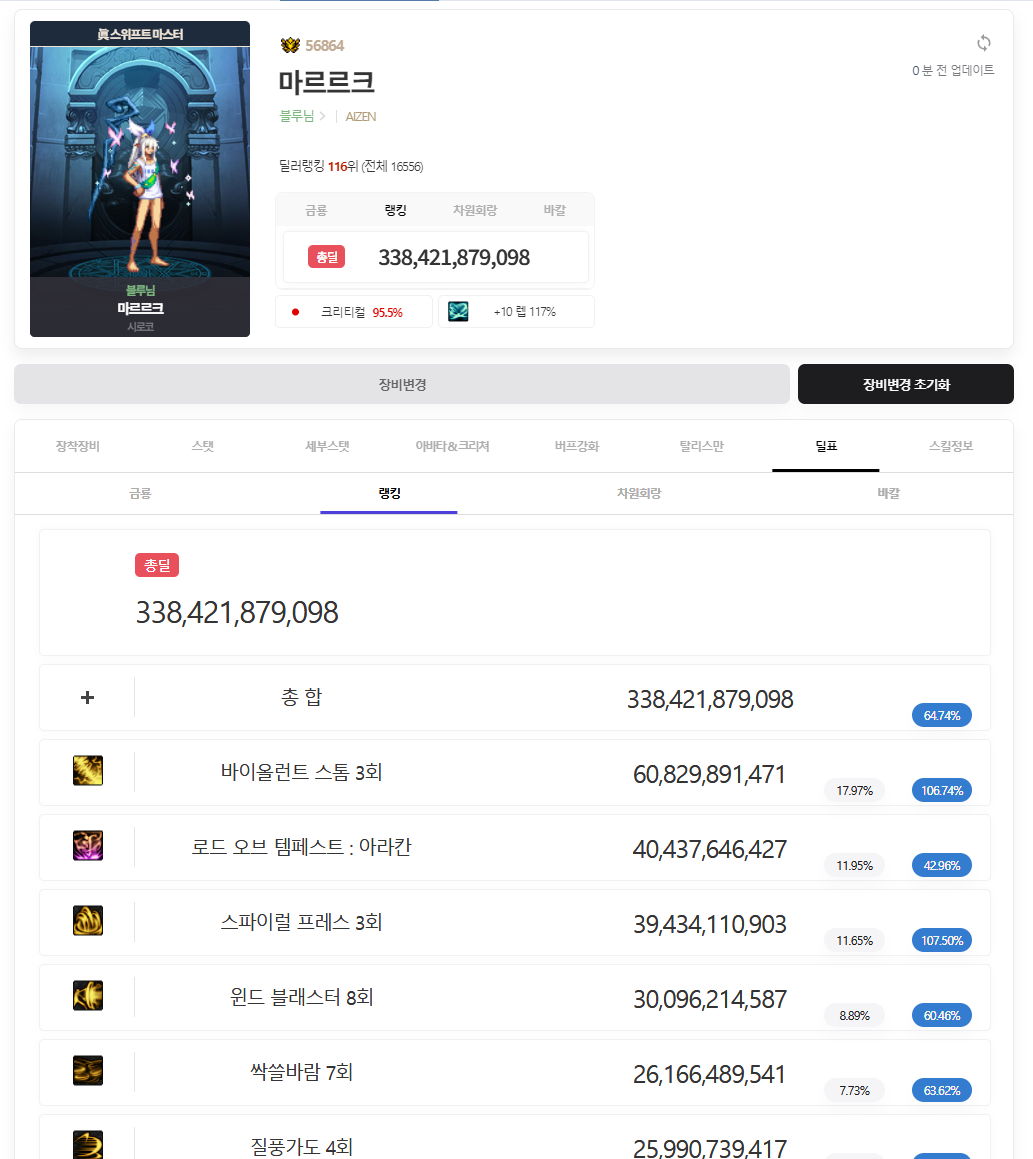This screenshot has height=1159, width=1033.
Task: Open the AIZEN guild link
Action: pyautogui.click(x=361, y=116)
